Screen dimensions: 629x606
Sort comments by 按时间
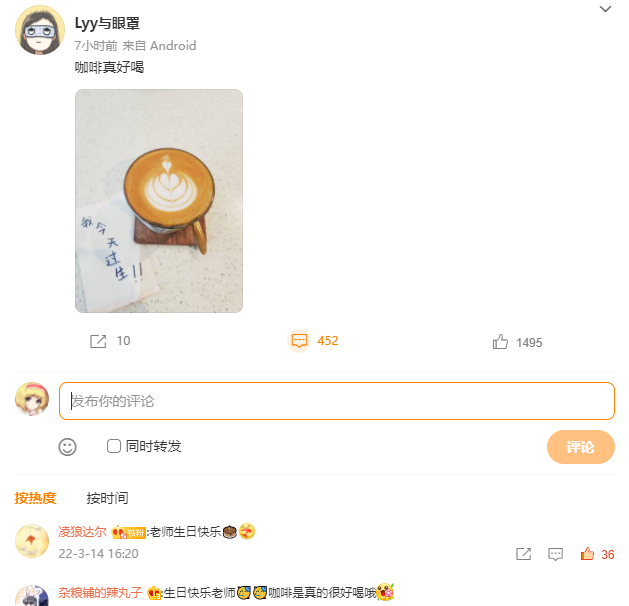107,498
